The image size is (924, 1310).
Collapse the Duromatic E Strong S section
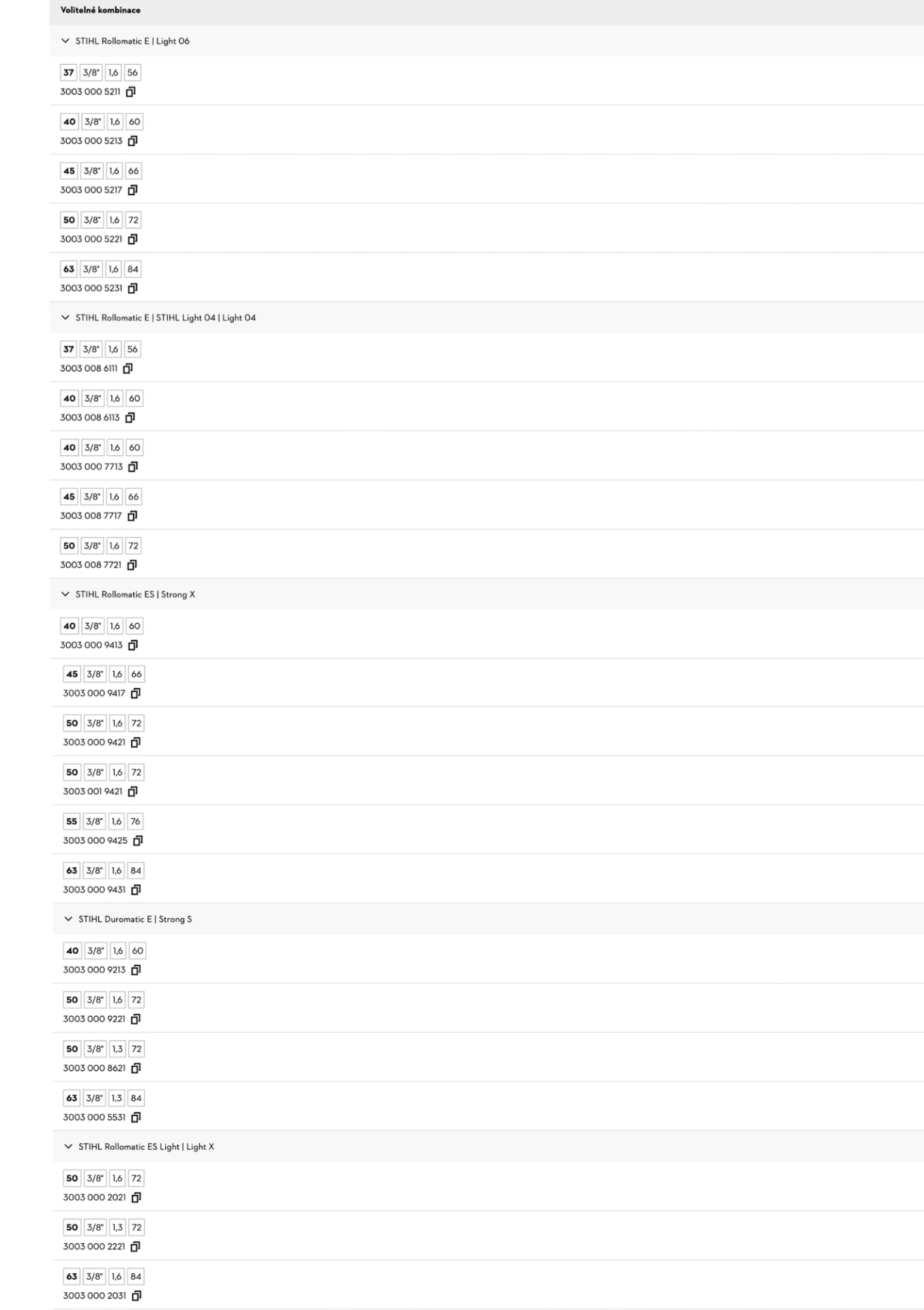(68, 919)
